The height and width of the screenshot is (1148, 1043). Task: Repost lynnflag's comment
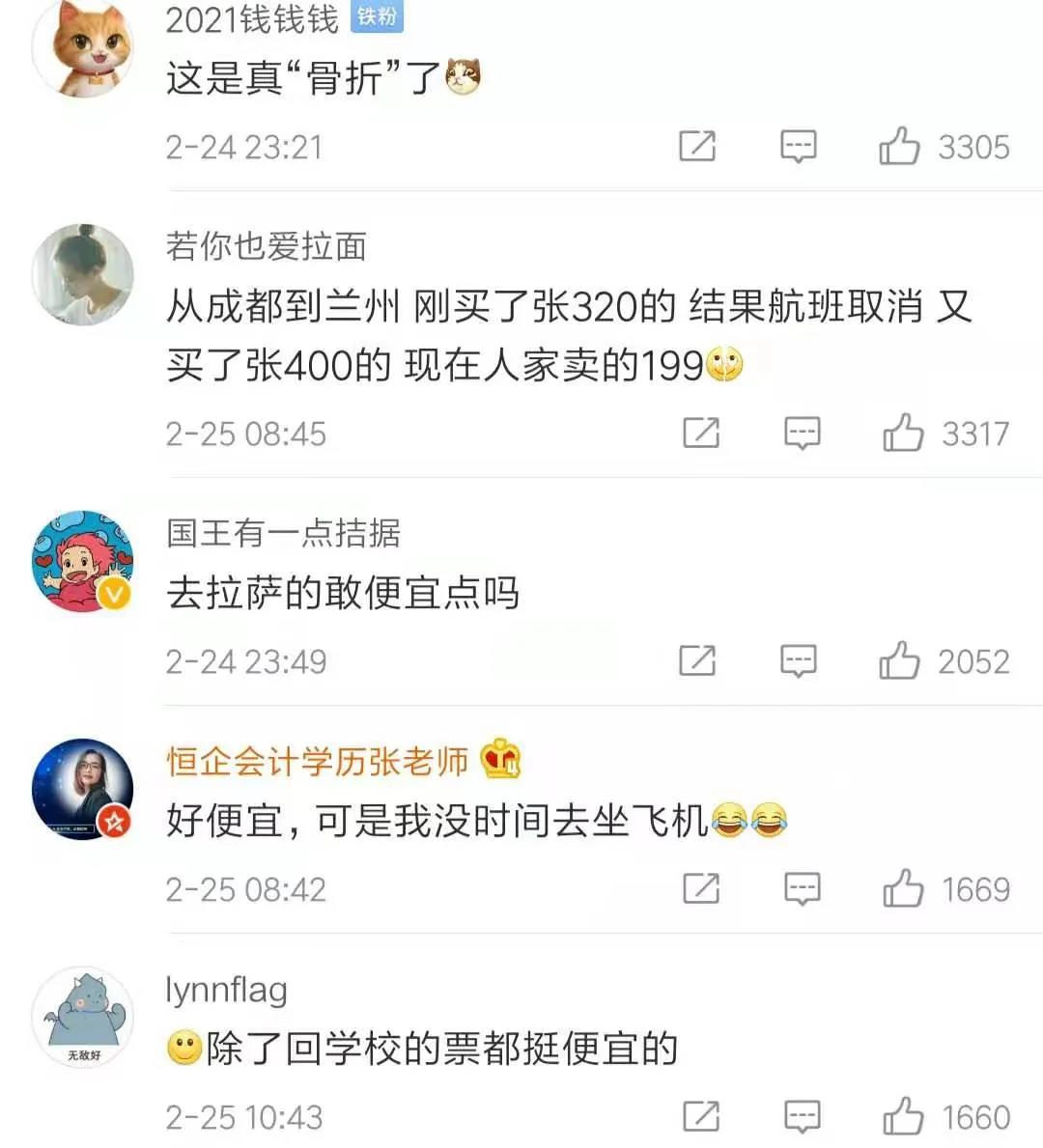coord(701,1117)
